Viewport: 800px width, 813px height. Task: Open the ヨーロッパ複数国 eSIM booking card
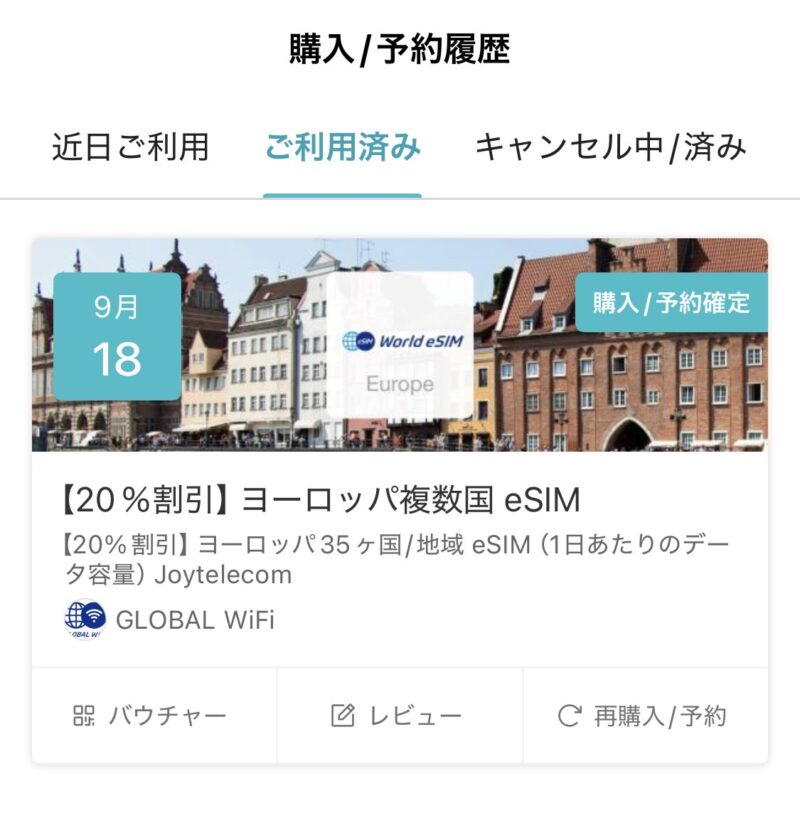[x=400, y=500]
